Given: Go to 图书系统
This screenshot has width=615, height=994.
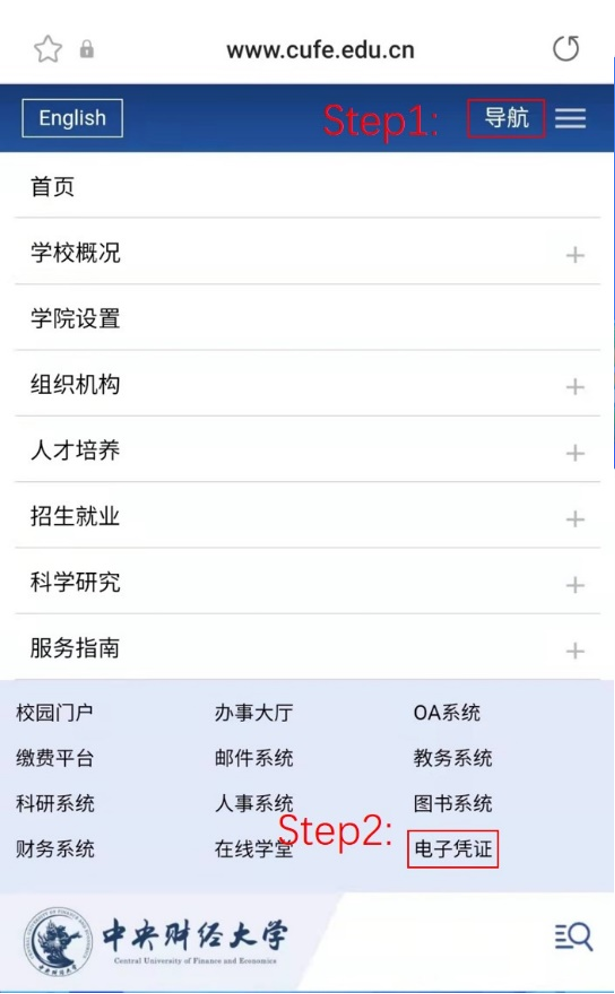Looking at the screenshot, I should pyautogui.click(x=453, y=804).
